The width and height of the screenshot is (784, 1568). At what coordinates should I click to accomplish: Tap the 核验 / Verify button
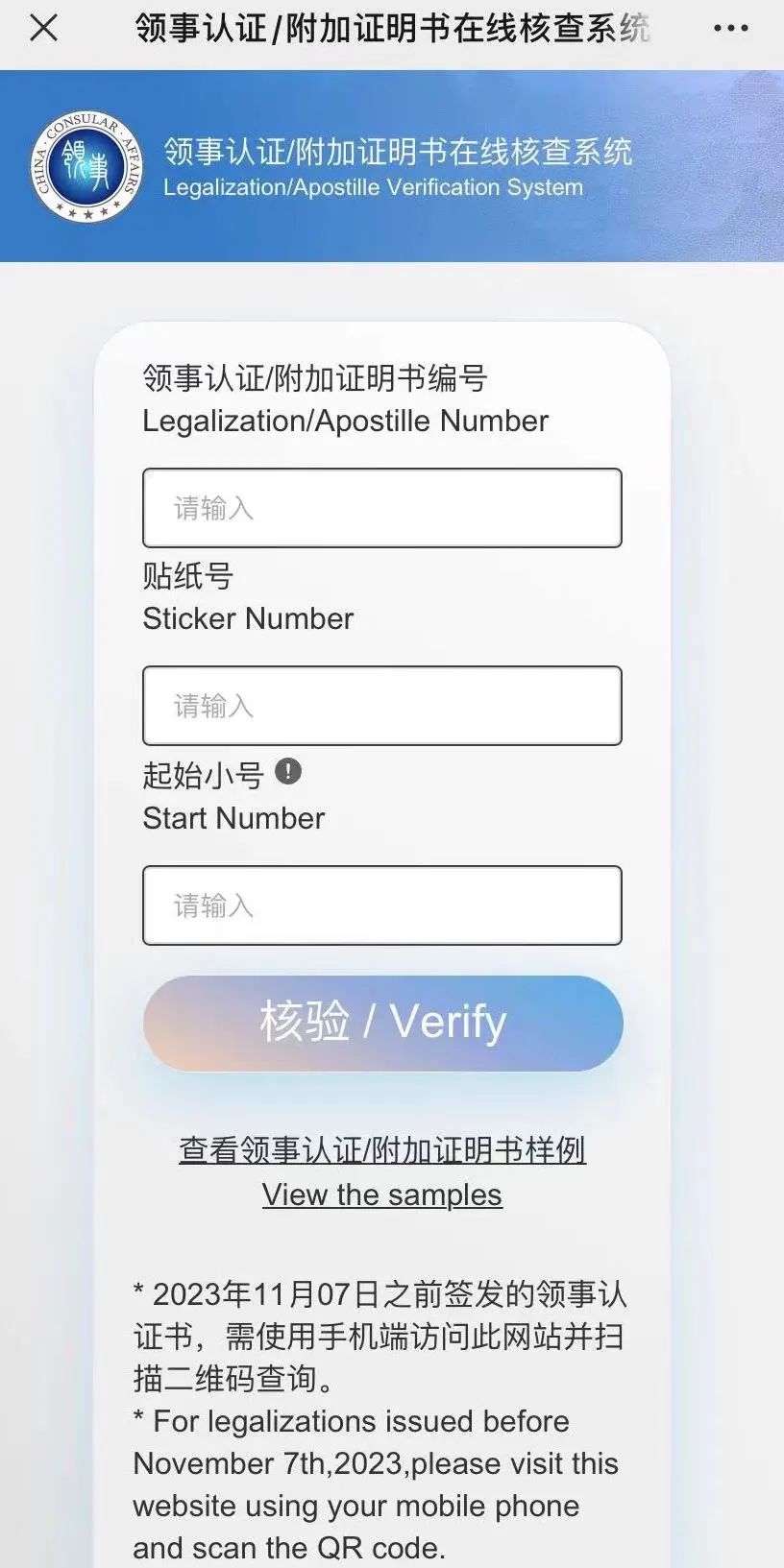[382, 1023]
